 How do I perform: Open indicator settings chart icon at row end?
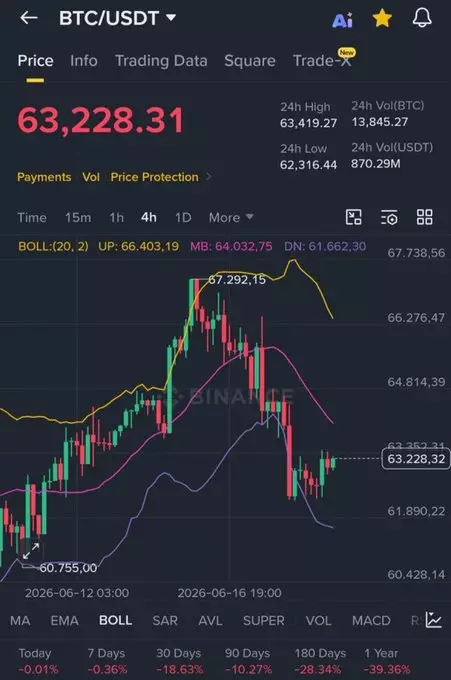click(434, 620)
